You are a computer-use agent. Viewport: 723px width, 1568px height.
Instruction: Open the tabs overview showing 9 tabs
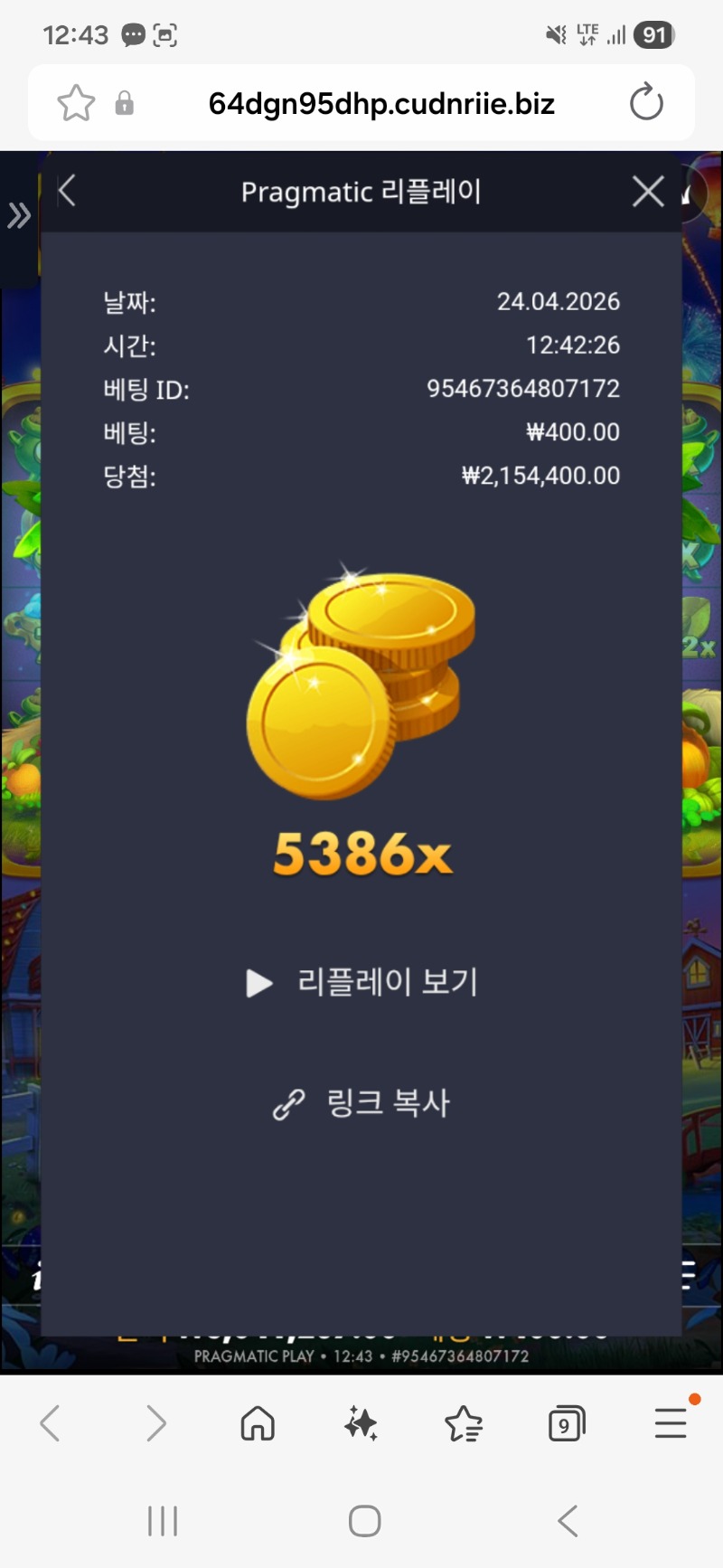pos(566,1422)
